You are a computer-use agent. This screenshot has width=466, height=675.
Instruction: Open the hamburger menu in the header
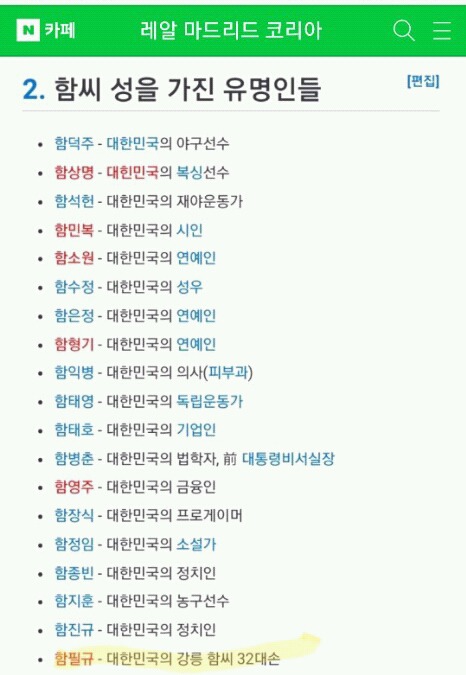click(442, 30)
